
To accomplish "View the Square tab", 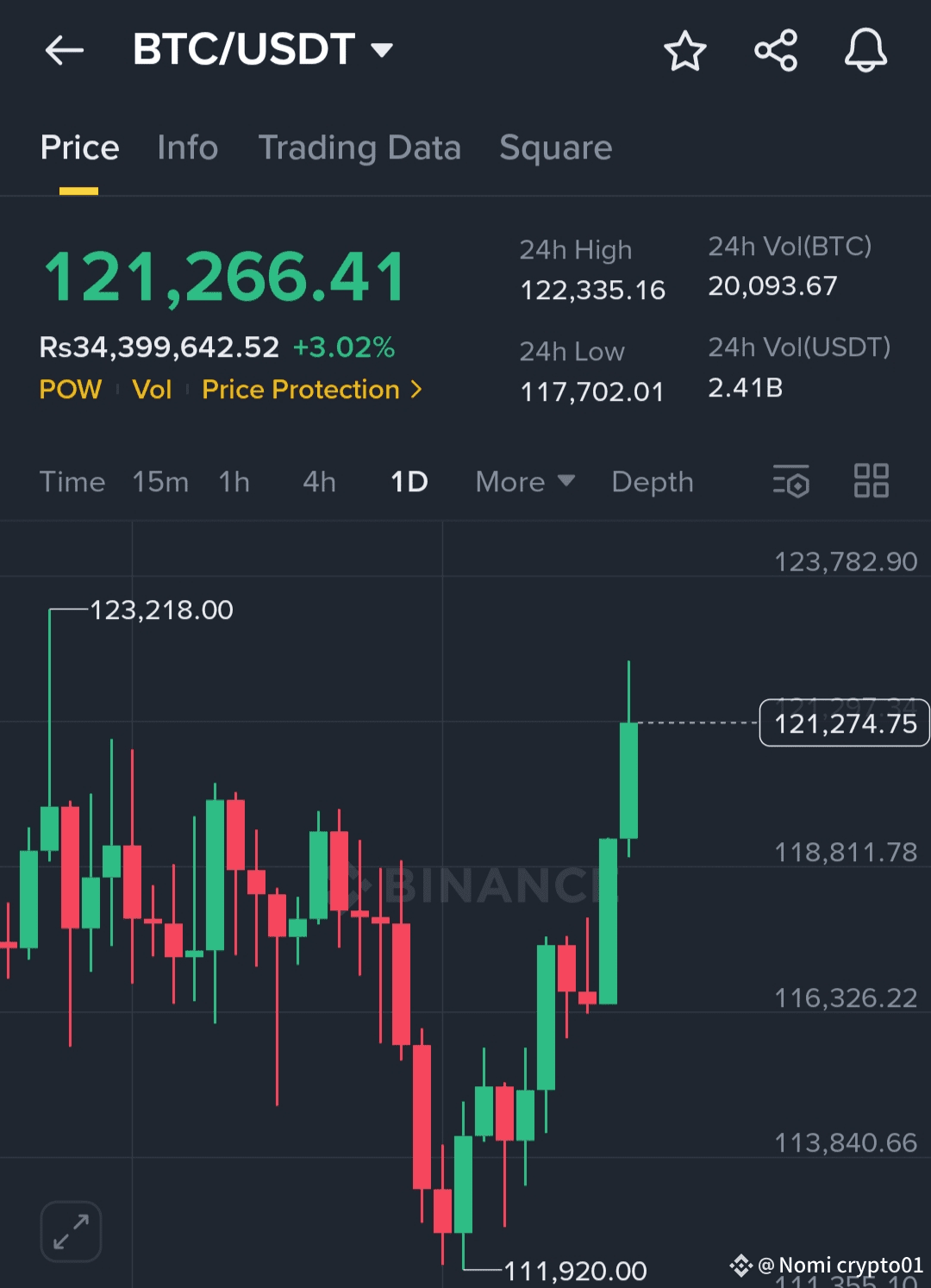I will pos(556,148).
